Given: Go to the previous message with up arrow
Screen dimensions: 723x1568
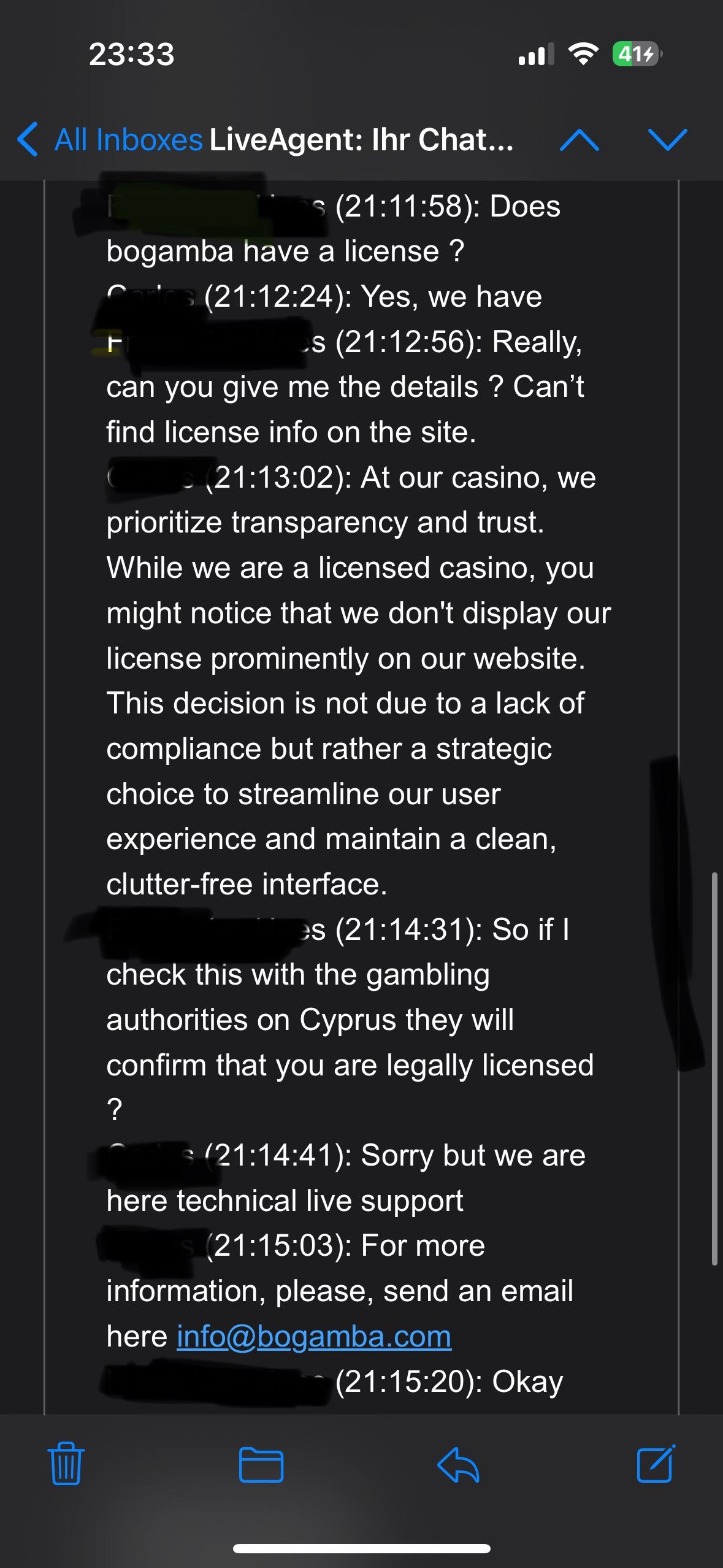Looking at the screenshot, I should 580,140.
